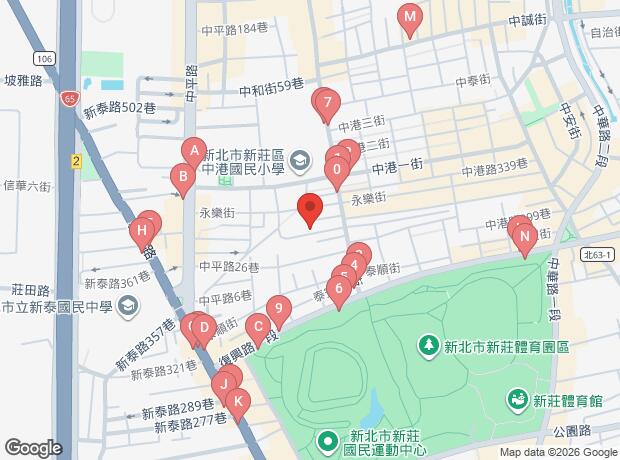620x460 pixels.
Task: Open marker A near 中港國民小學
Action: tap(194, 152)
